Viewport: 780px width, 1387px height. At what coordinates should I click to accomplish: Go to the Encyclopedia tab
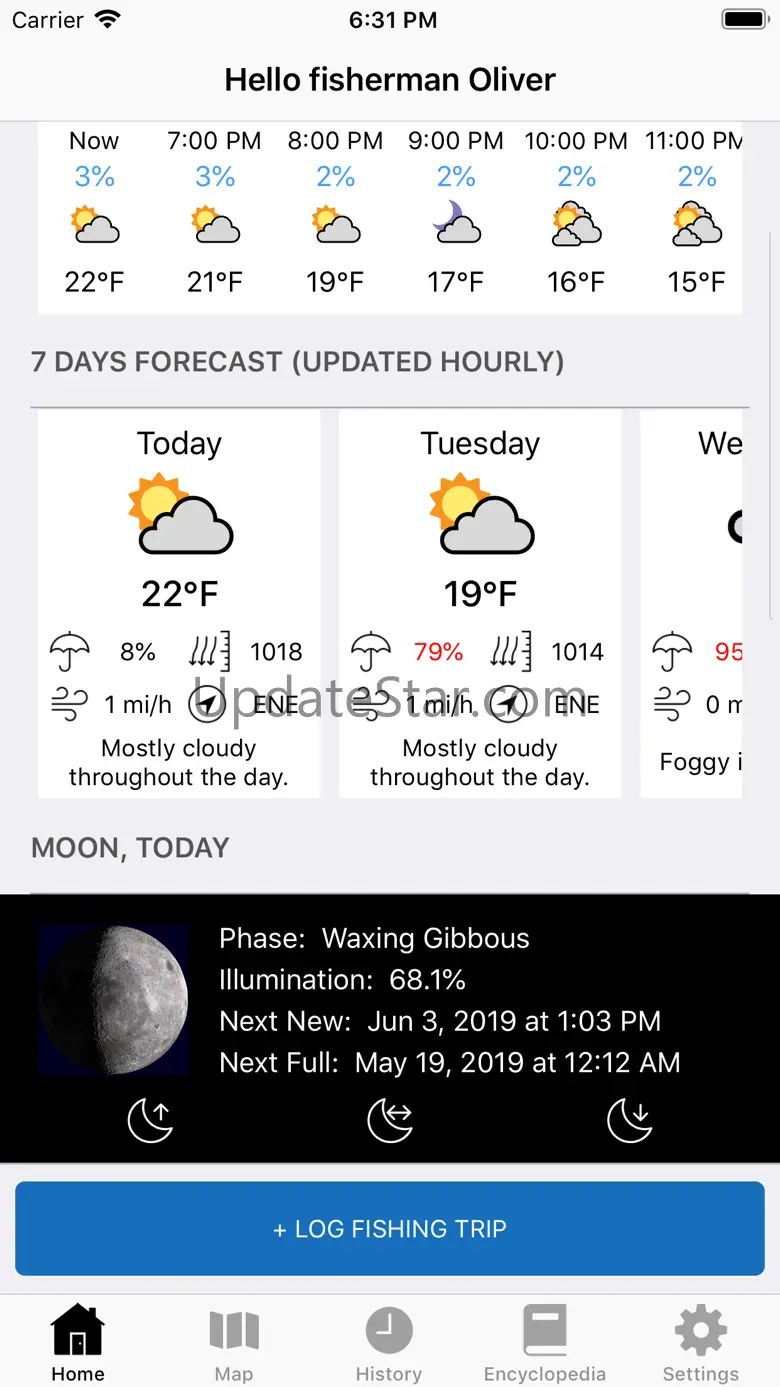click(545, 1343)
